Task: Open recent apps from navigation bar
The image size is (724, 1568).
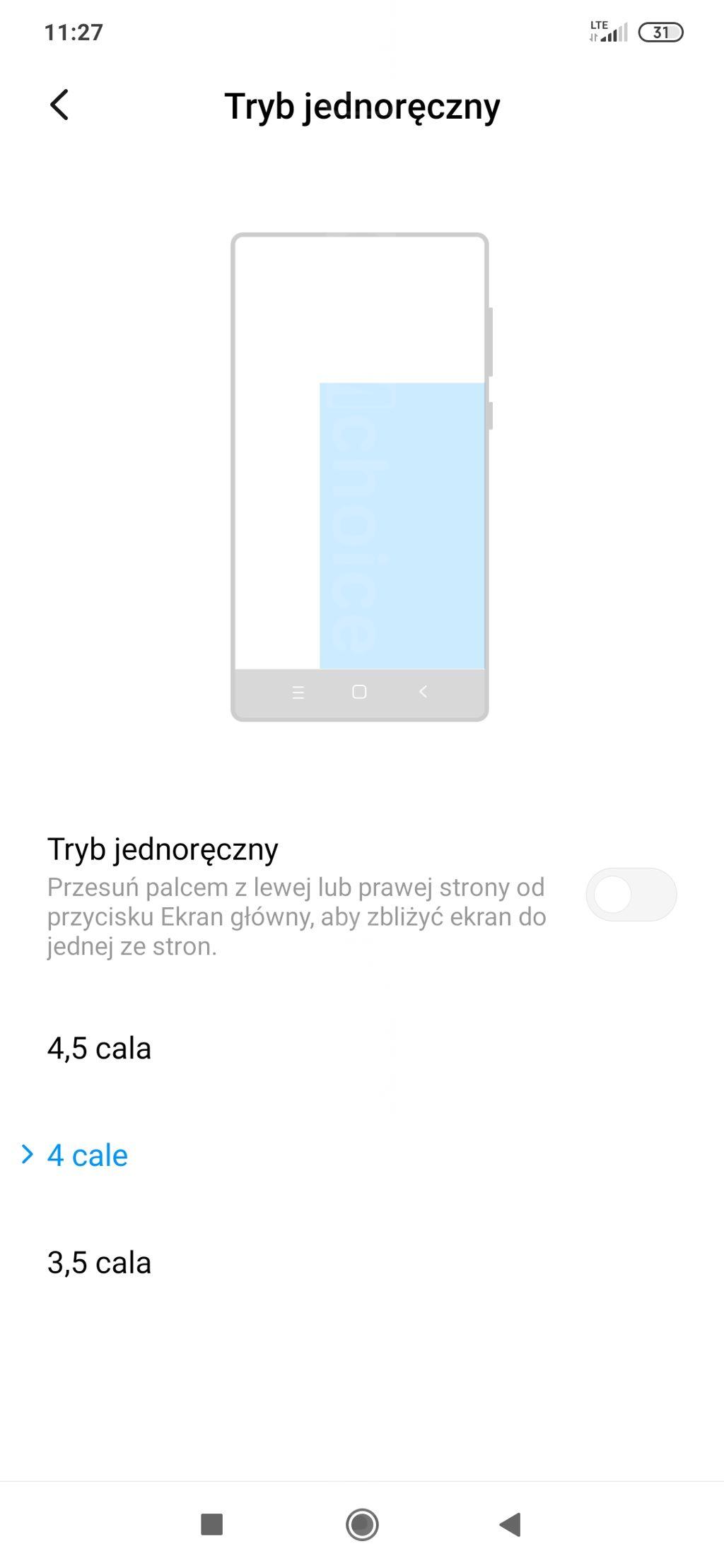Action: (x=212, y=1524)
